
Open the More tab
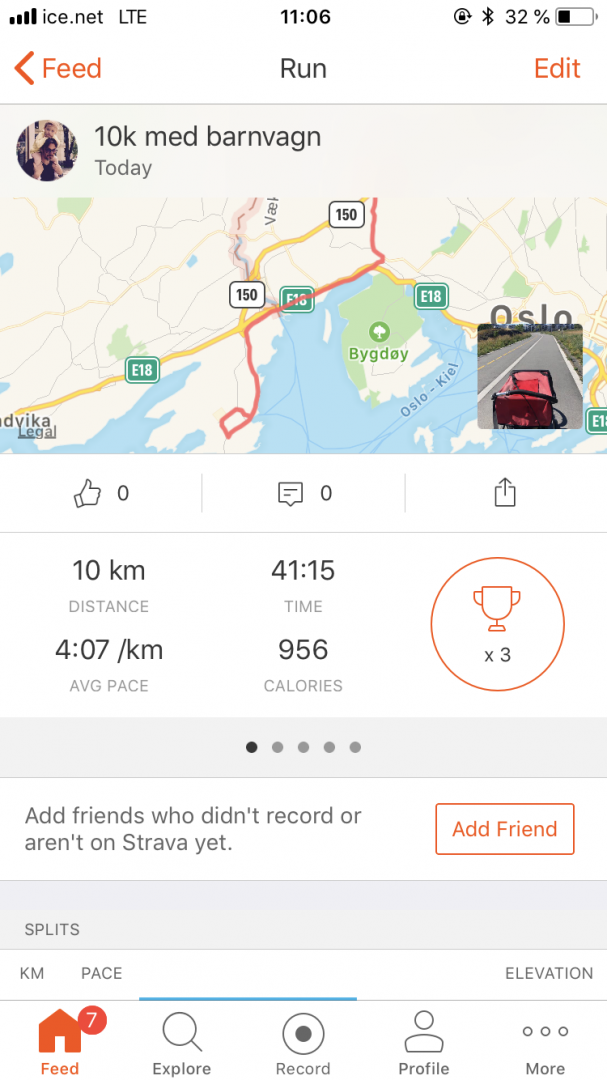tap(545, 1043)
